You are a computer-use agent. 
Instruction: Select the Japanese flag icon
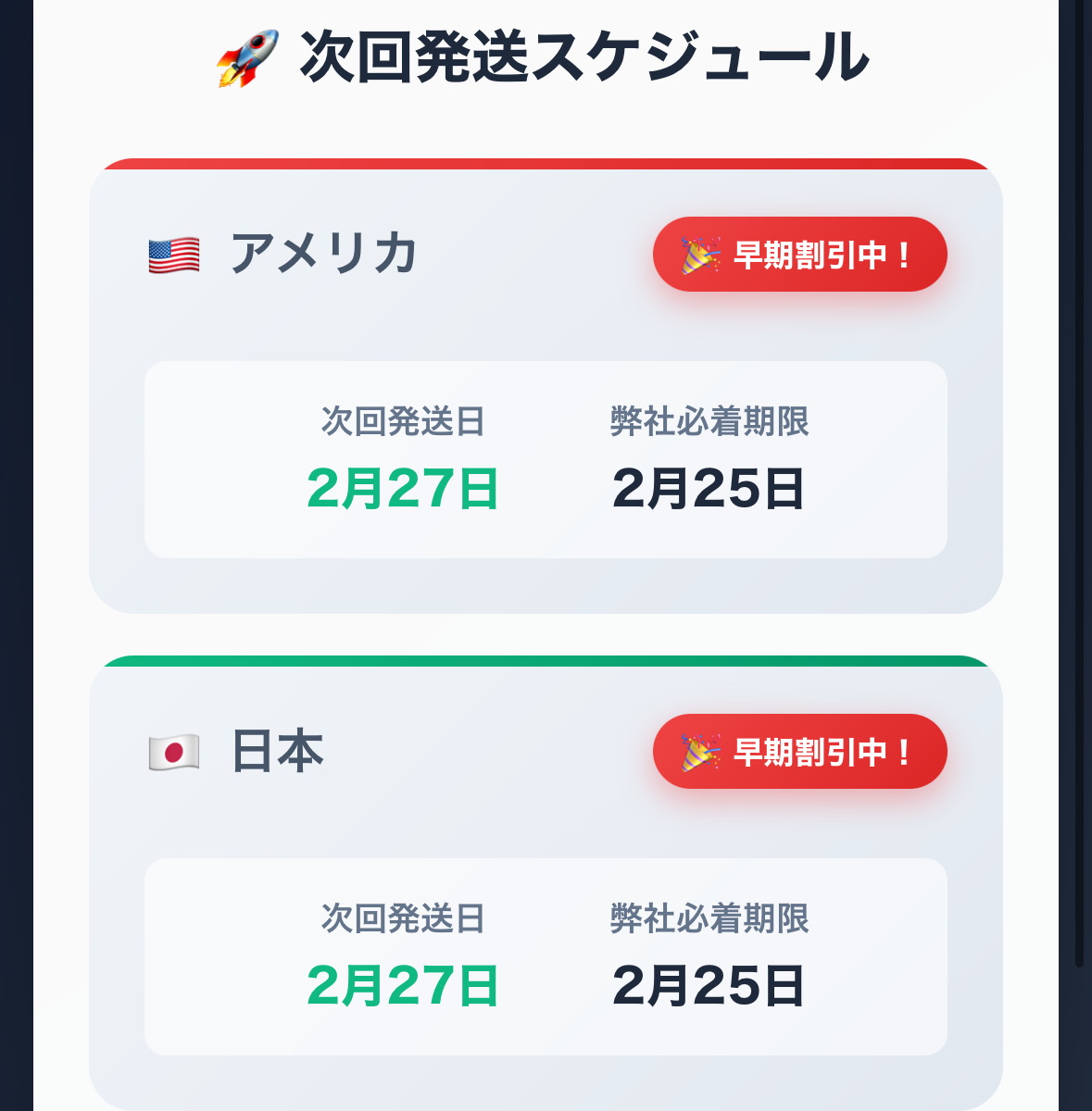point(172,752)
